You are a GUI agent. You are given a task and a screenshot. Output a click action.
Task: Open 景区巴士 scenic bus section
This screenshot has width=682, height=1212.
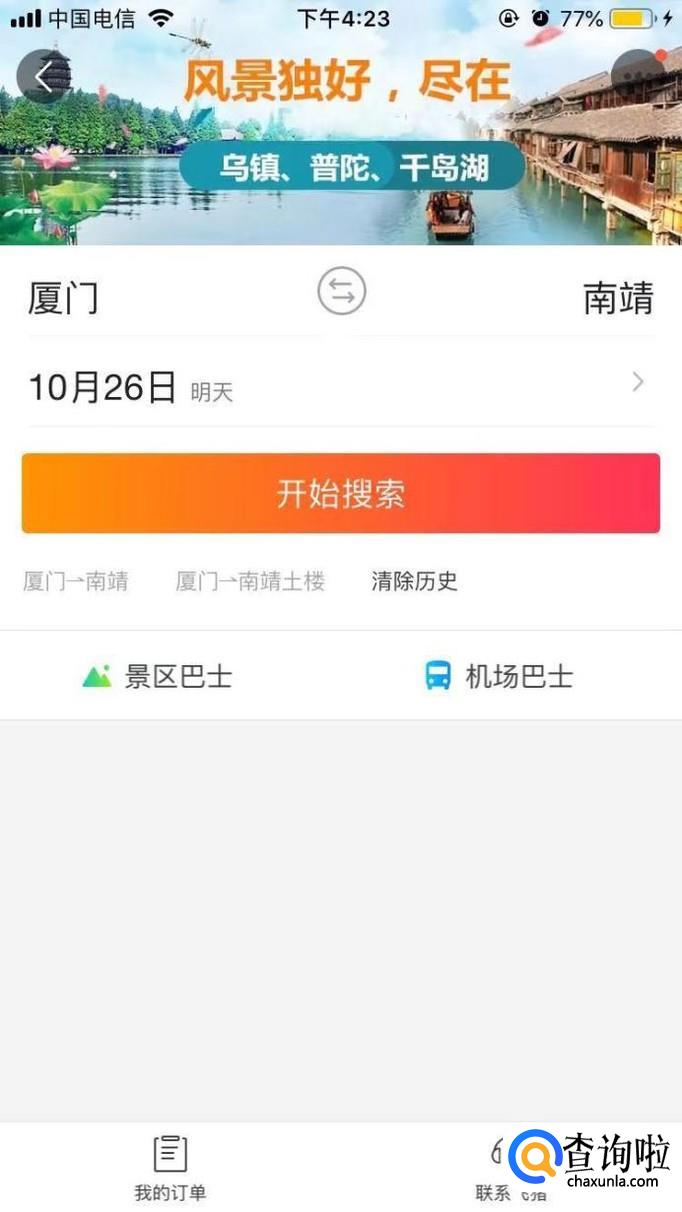click(x=158, y=677)
